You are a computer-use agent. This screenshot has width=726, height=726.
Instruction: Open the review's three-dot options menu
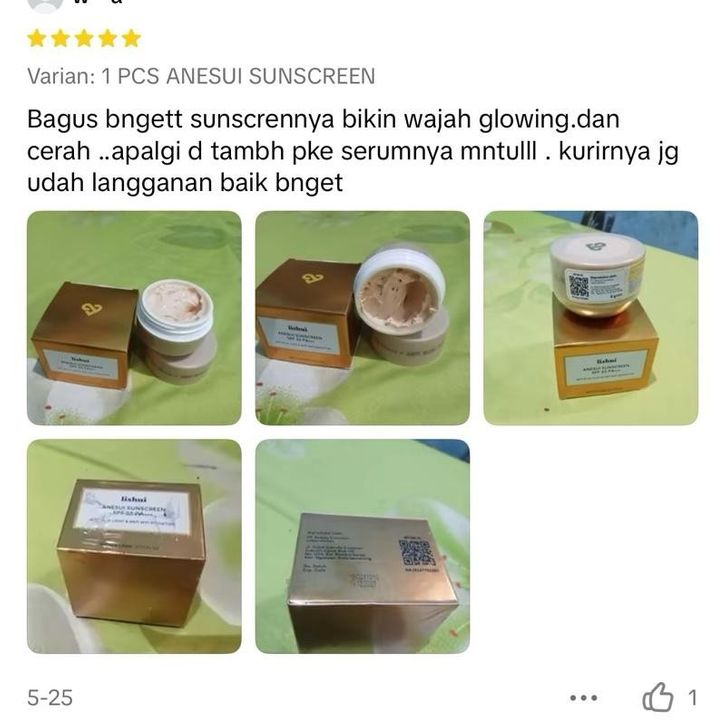582,697
